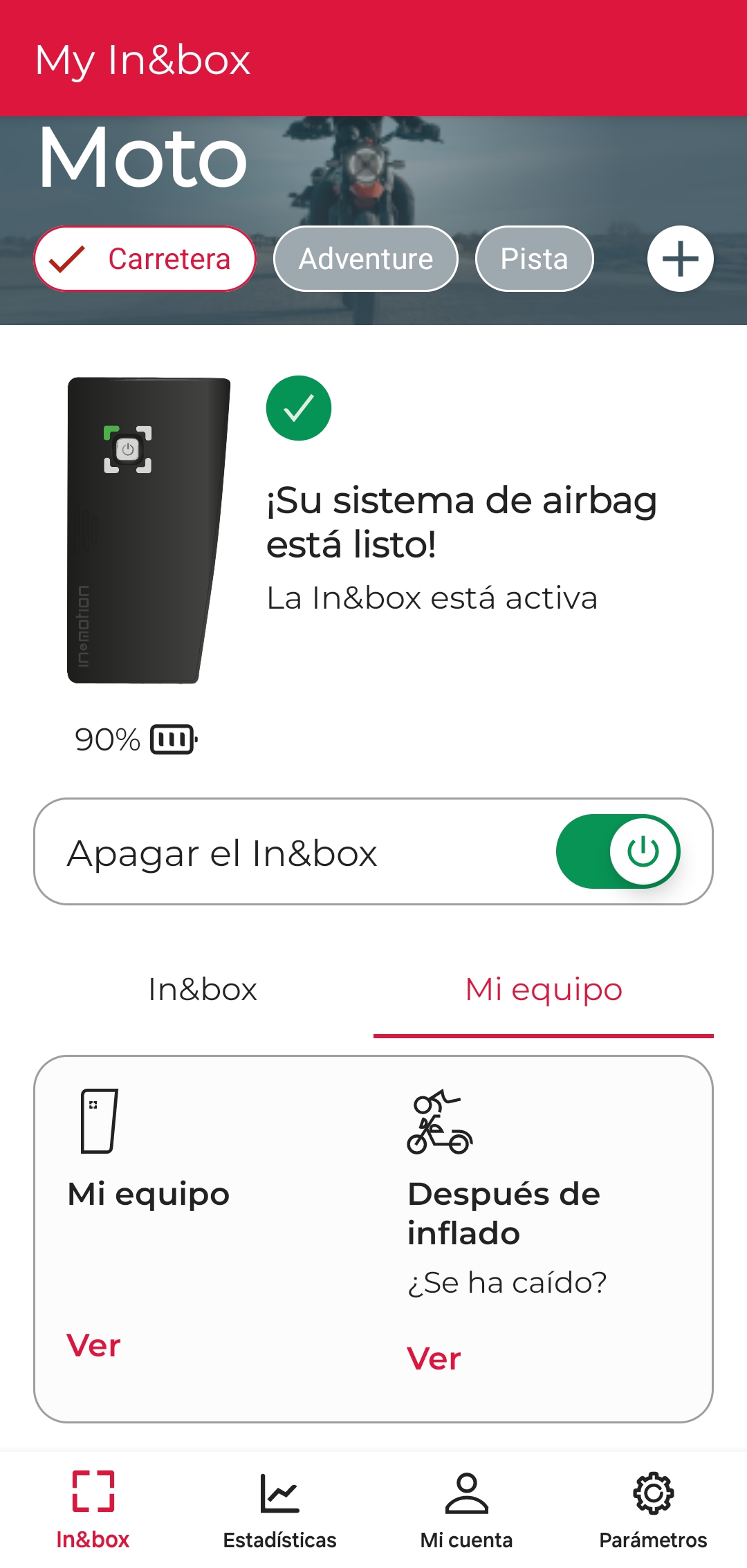Switch to Pista mode
Image resolution: width=747 pixels, height=1568 pixels.
point(534,259)
